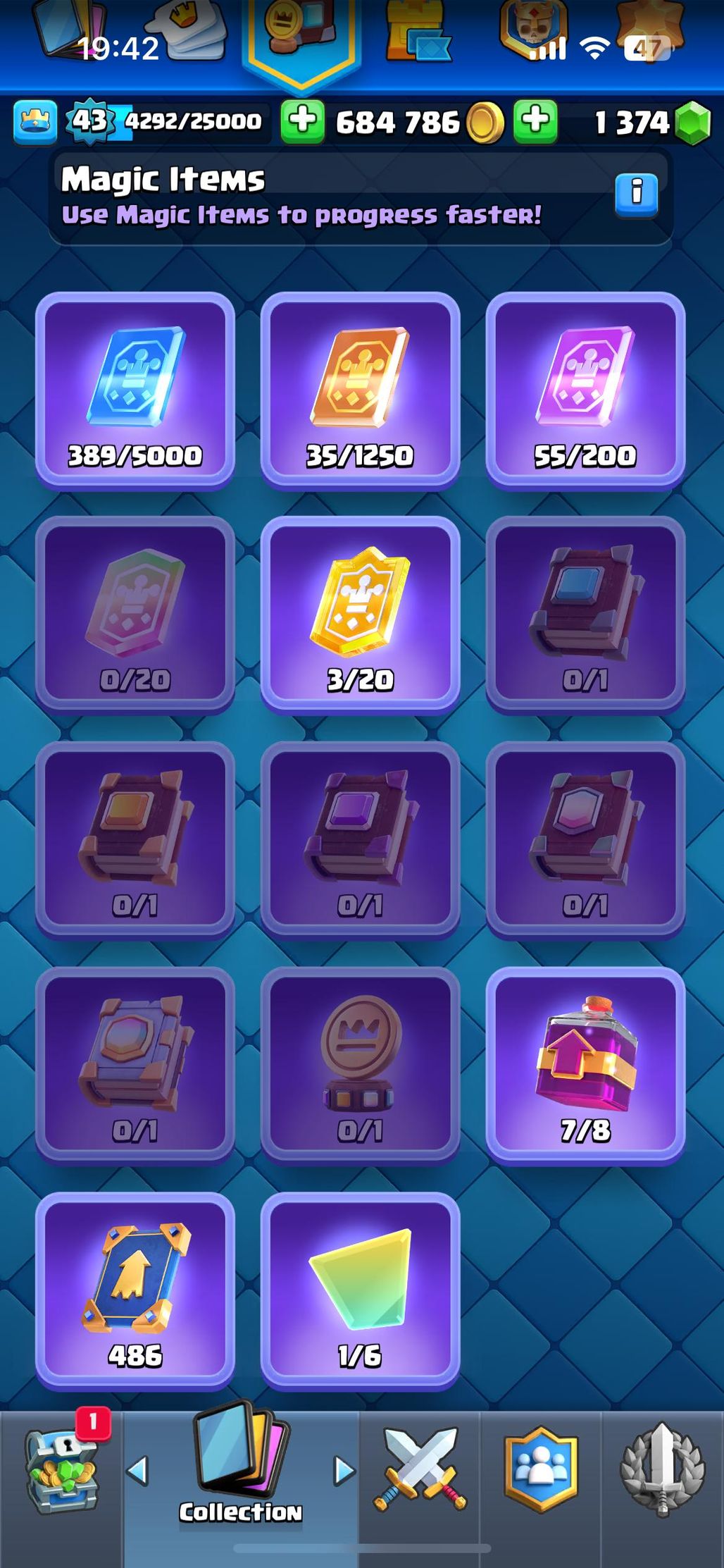Open the green shard item 1/6

(x=360, y=1290)
